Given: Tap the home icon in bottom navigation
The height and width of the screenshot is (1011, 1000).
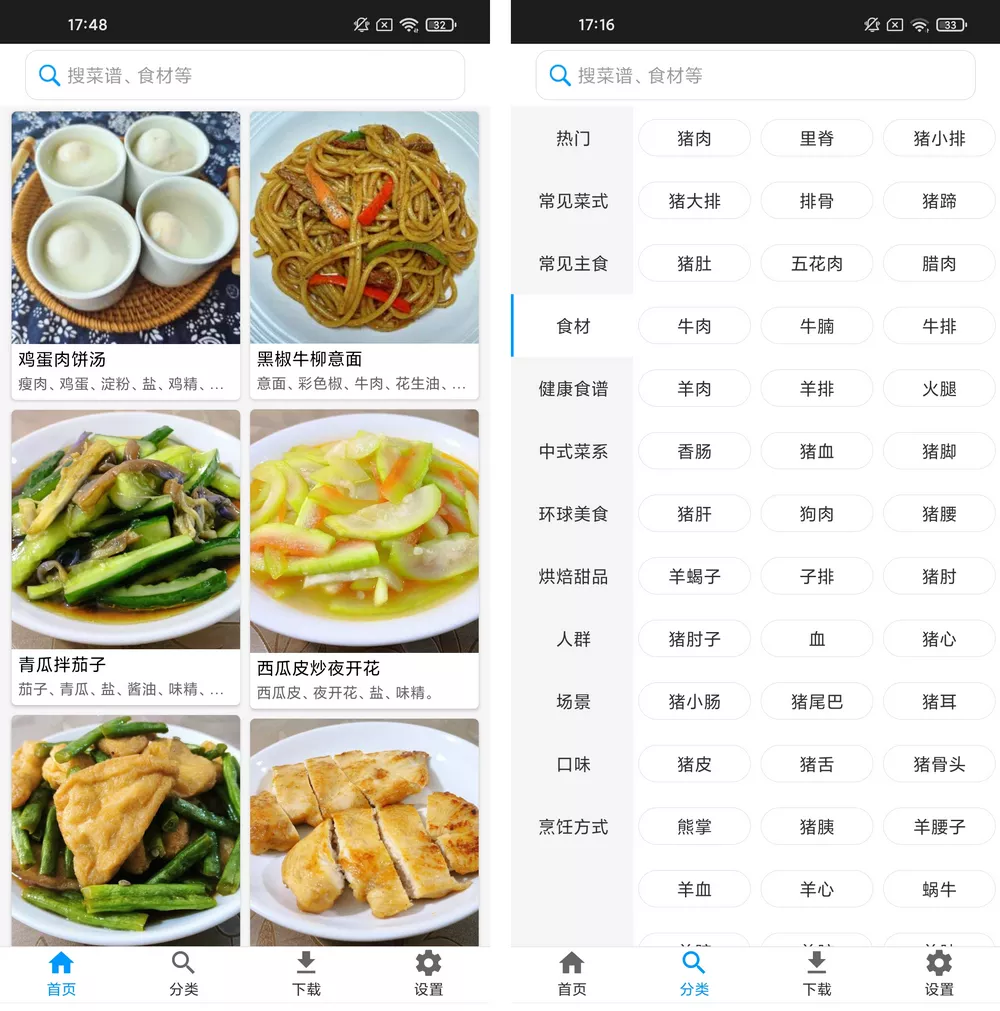Looking at the screenshot, I should coord(61,963).
